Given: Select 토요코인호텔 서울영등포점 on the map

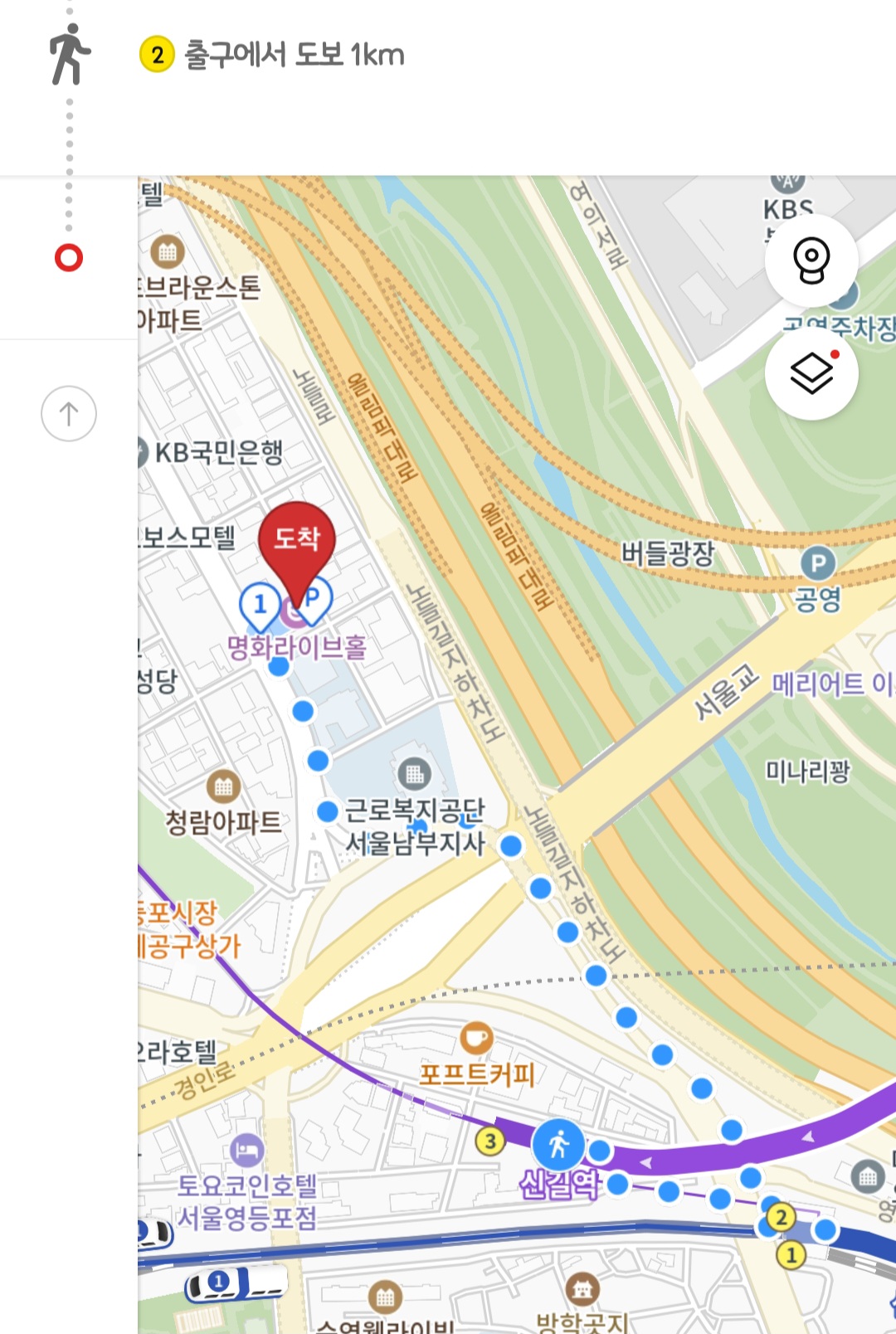Looking at the screenshot, I should (247, 1151).
